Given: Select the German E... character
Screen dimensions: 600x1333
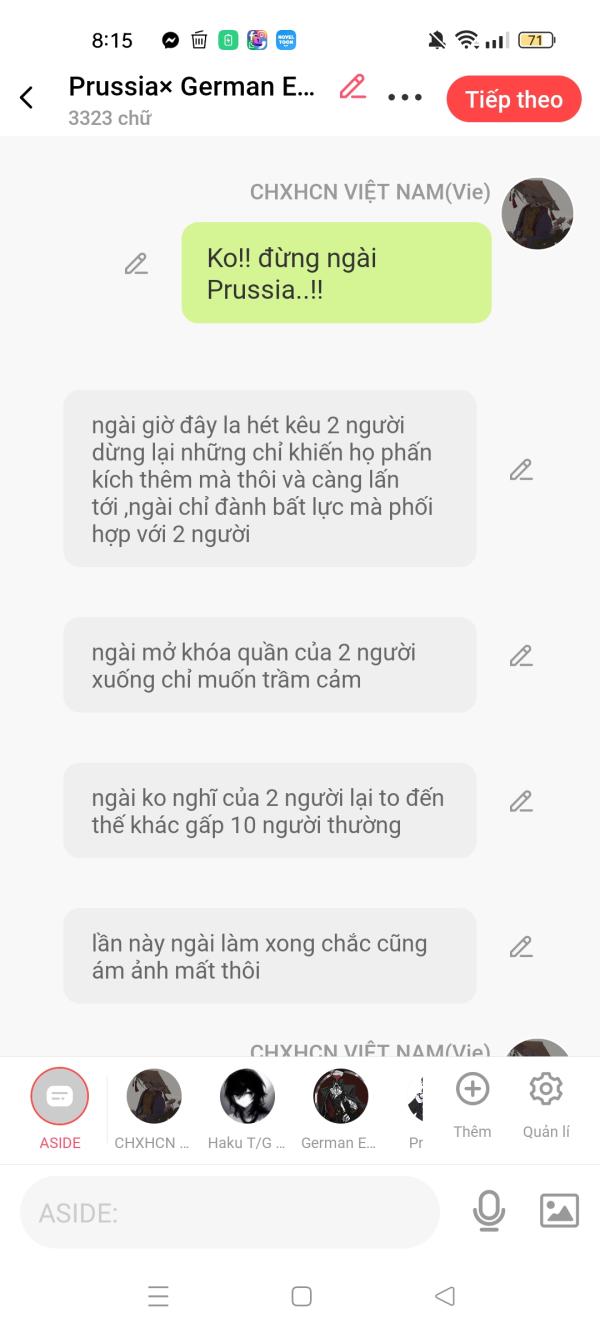Looking at the screenshot, I should coord(340,1109).
